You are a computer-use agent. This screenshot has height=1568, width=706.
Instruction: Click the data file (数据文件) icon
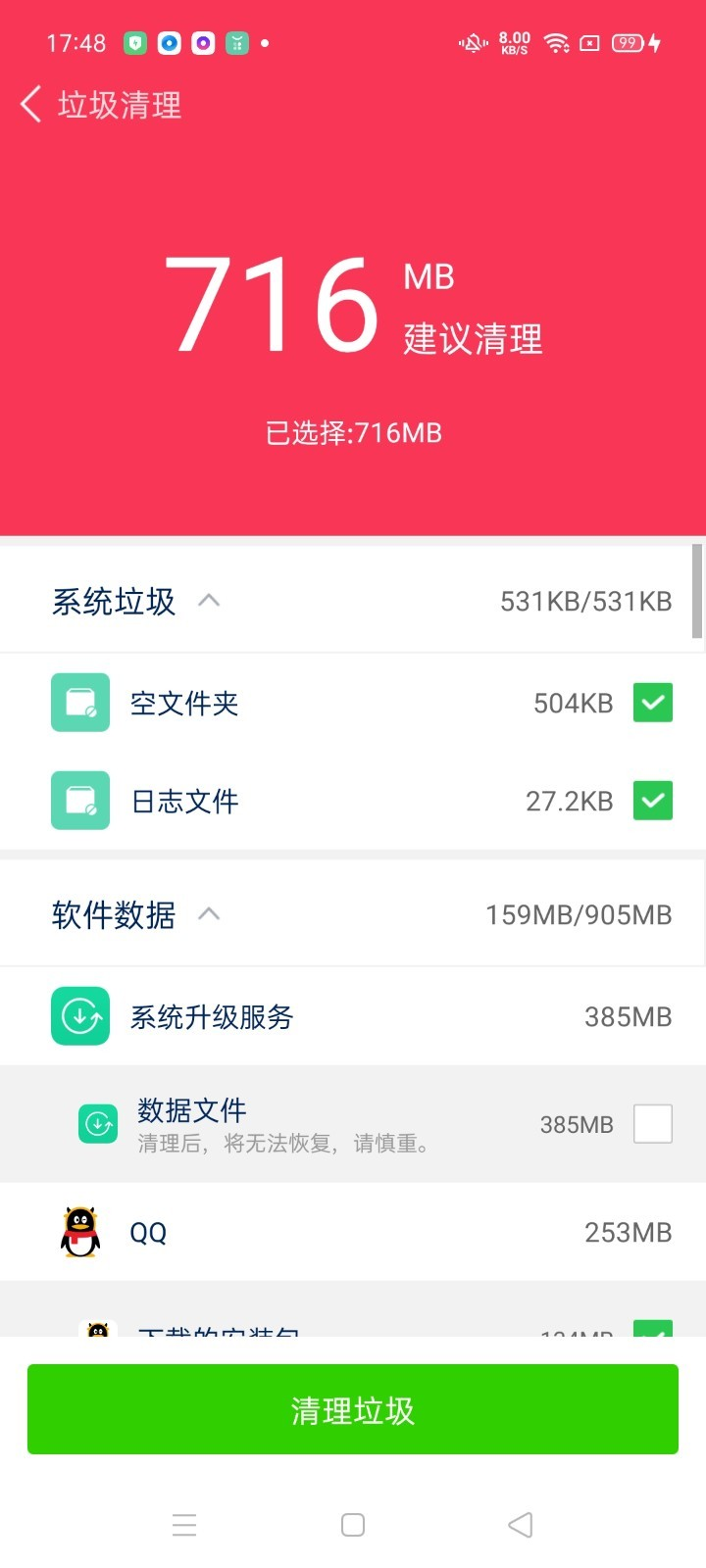97,1123
